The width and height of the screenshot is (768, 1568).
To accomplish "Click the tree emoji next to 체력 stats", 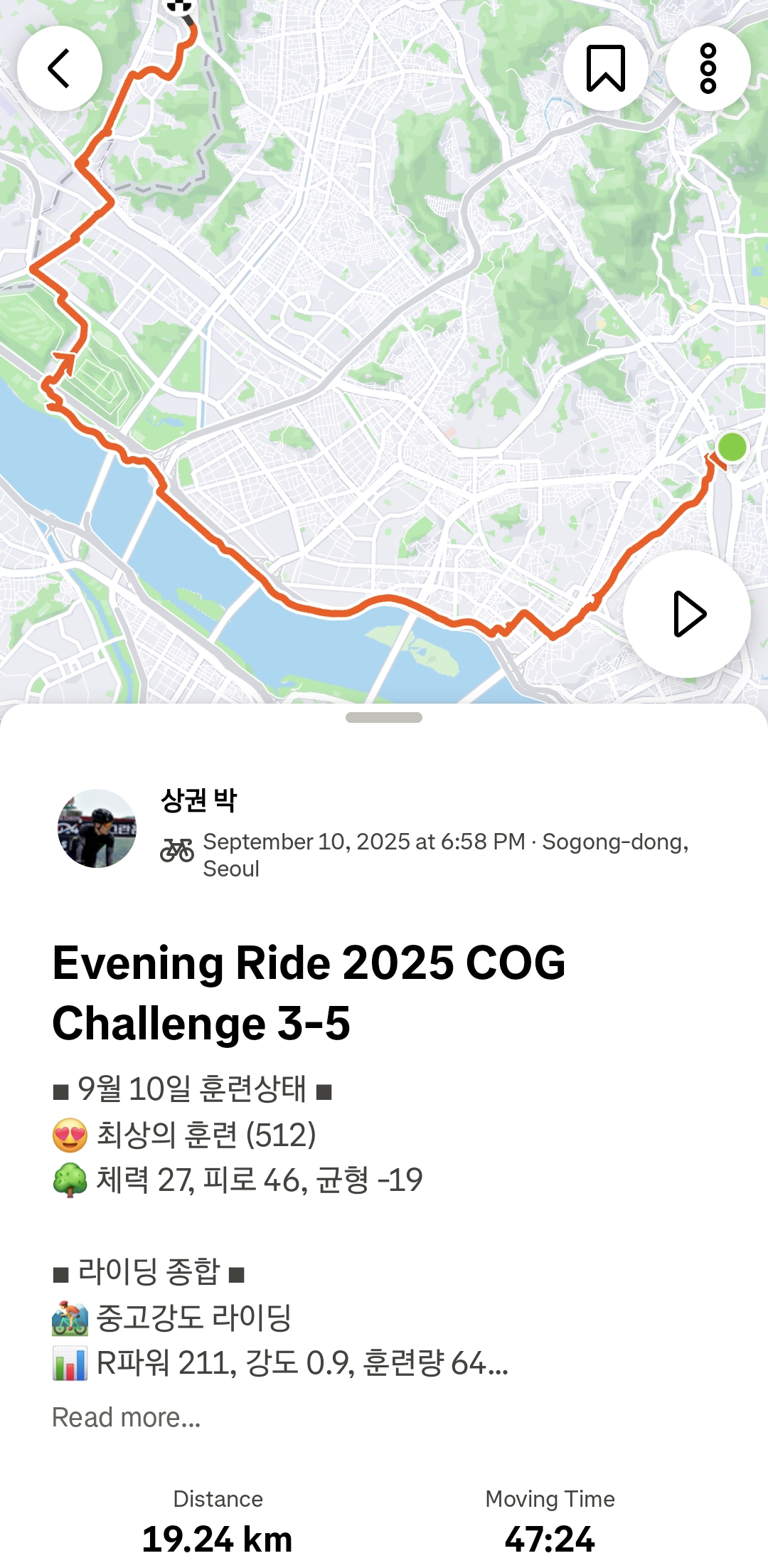I will [70, 1180].
